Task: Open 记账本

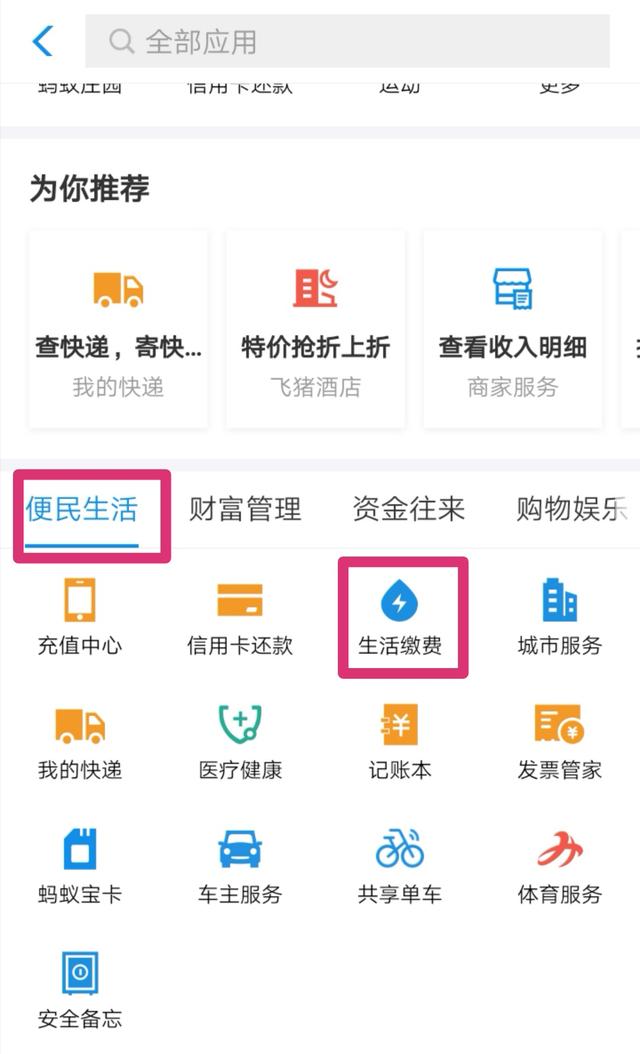Action: click(x=400, y=743)
